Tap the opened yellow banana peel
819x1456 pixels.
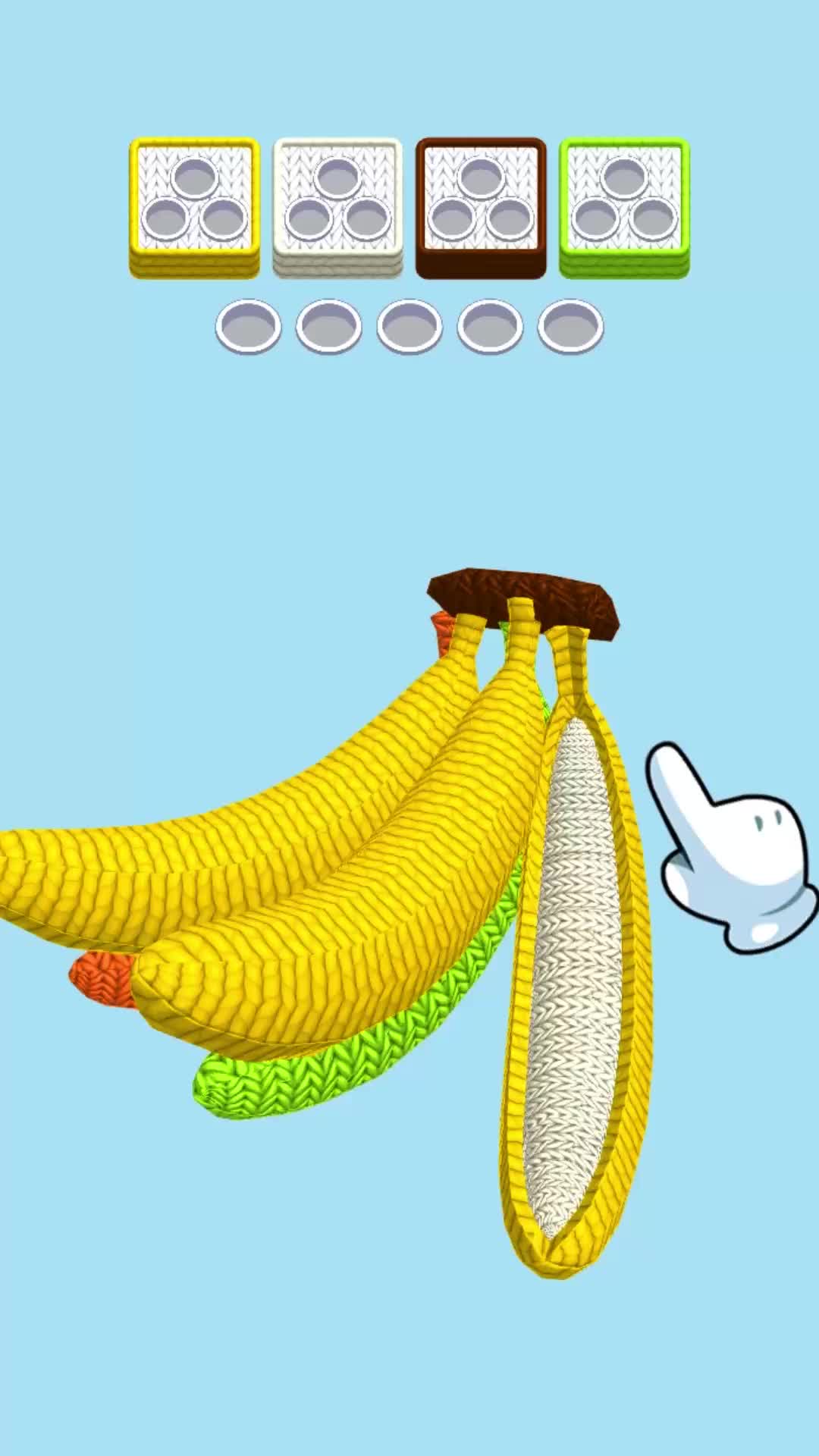click(x=635, y=986)
